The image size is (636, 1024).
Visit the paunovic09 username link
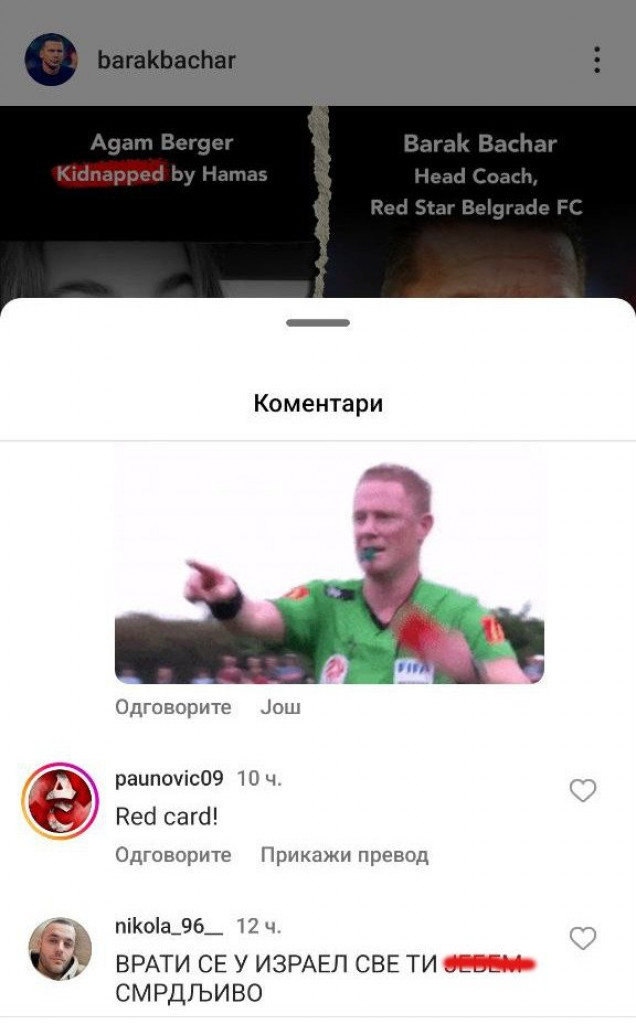[169, 778]
